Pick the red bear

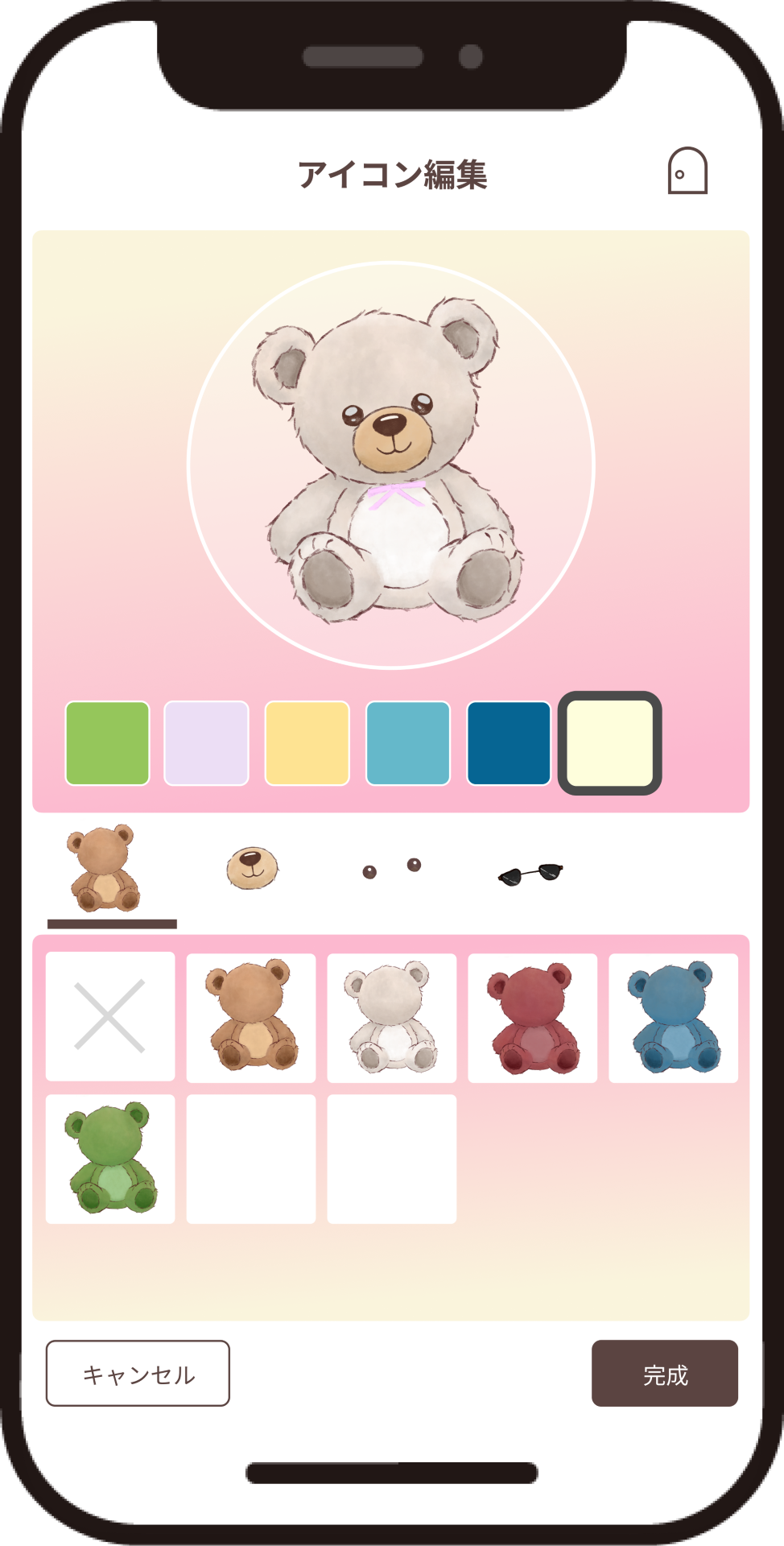click(533, 1018)
